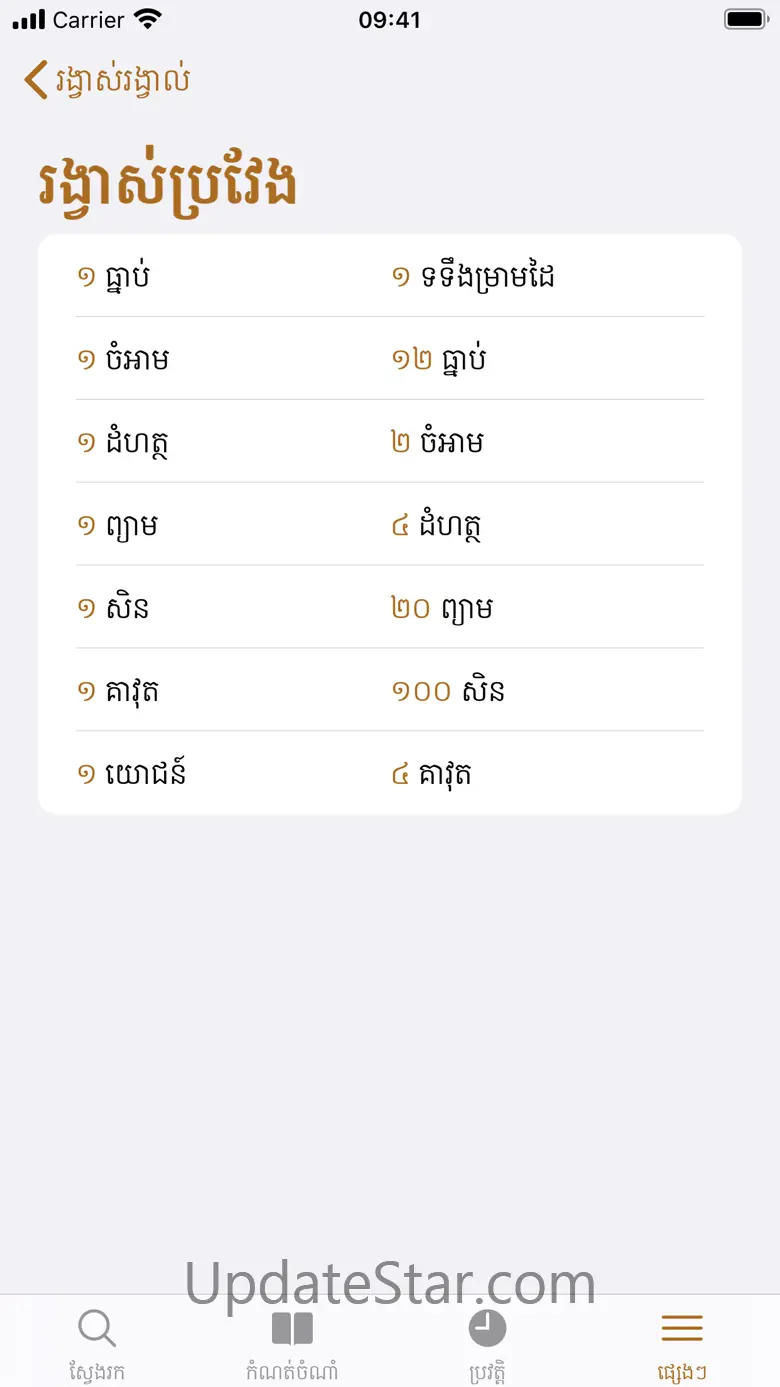The height and width of the screenshot is (1387, 780).
Task: Open the កំណត់ចំណាំ bookmarks tab
Action: (292, 1344)
